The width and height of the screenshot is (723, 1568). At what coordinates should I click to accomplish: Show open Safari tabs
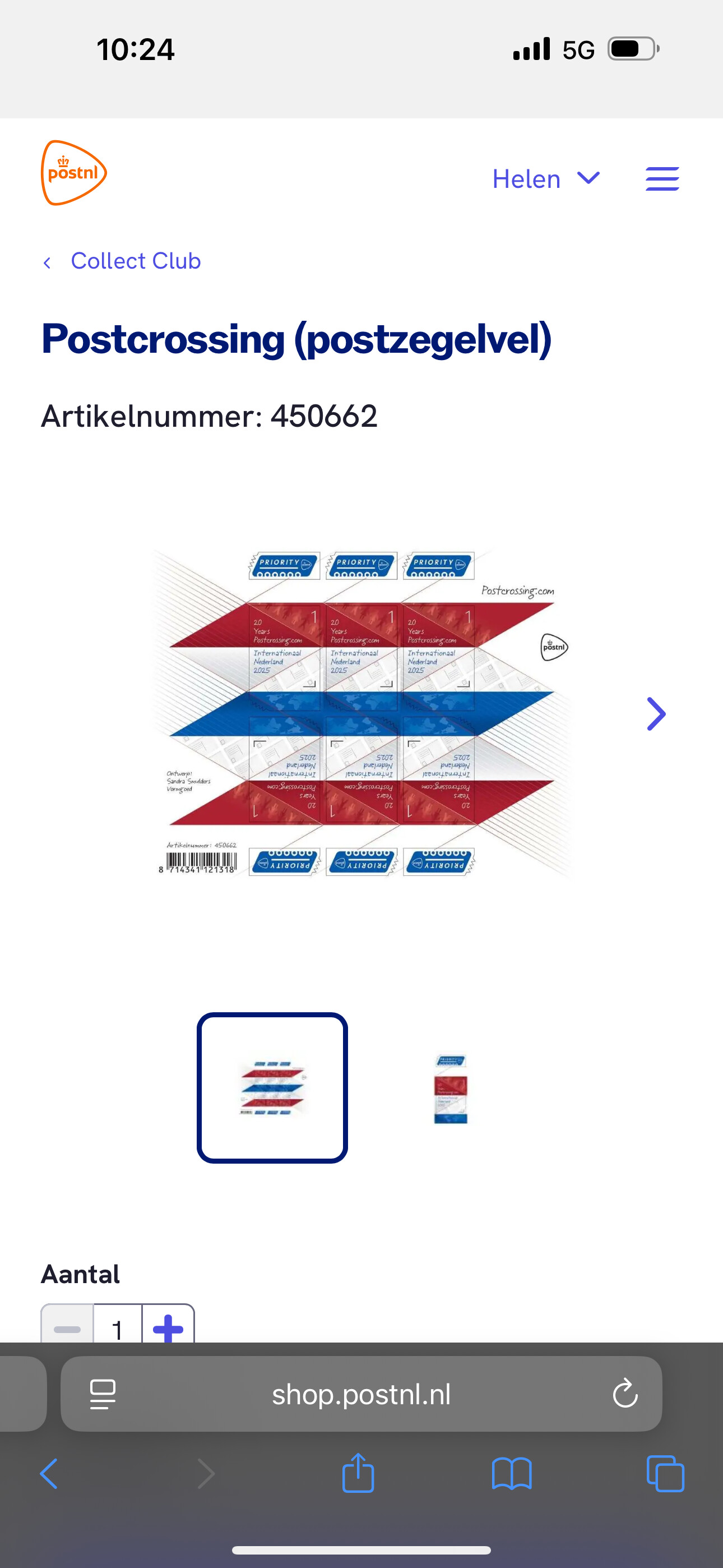tap(665, 1474)
